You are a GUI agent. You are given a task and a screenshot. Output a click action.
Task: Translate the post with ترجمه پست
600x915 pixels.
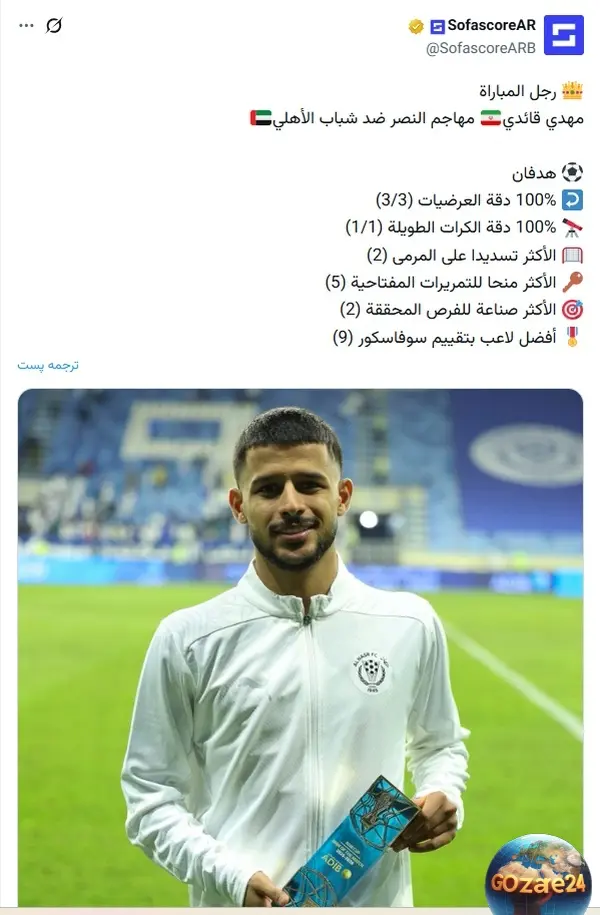coord(48,365)
